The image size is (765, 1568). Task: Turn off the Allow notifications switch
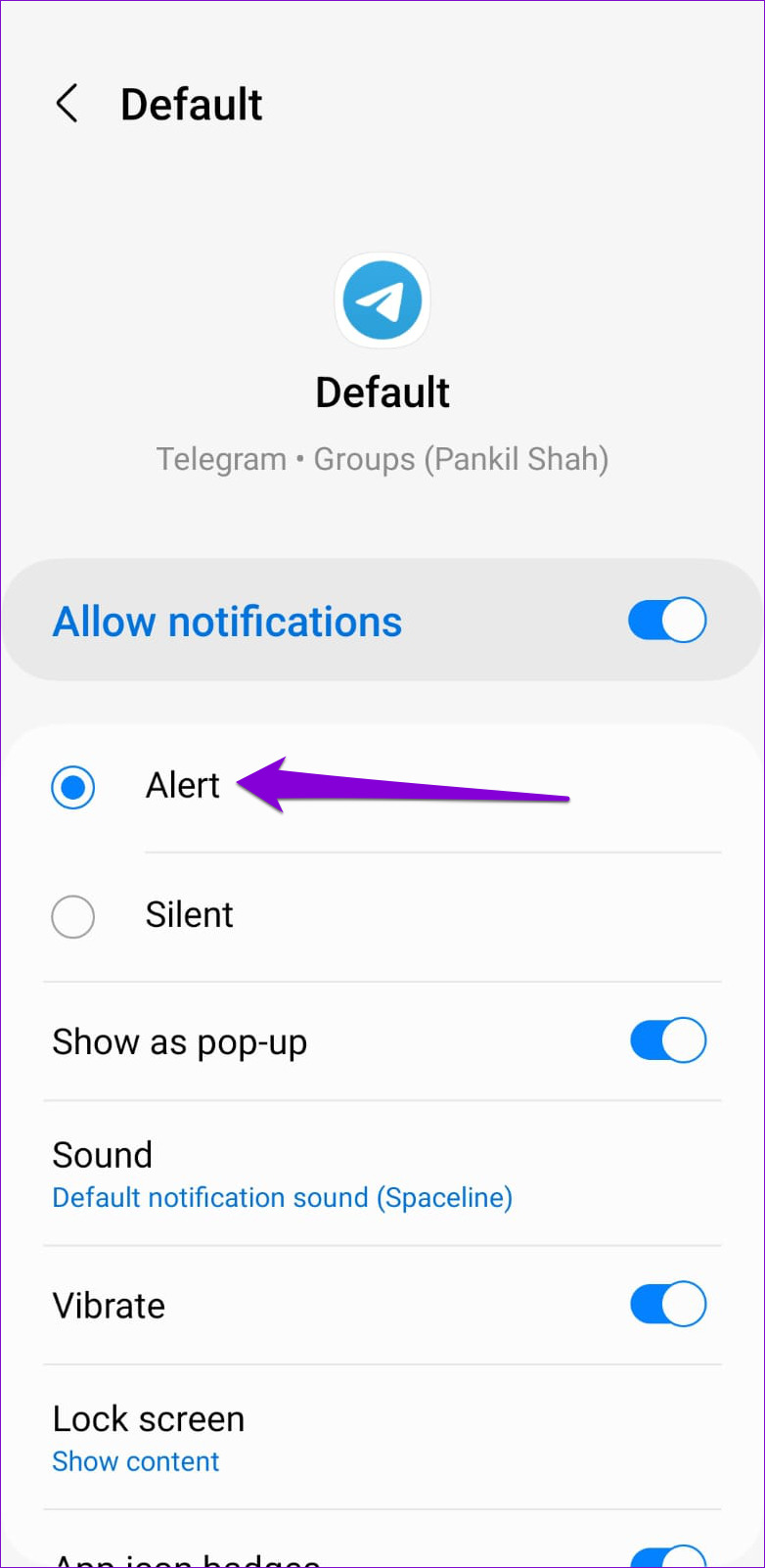point(667,621)
